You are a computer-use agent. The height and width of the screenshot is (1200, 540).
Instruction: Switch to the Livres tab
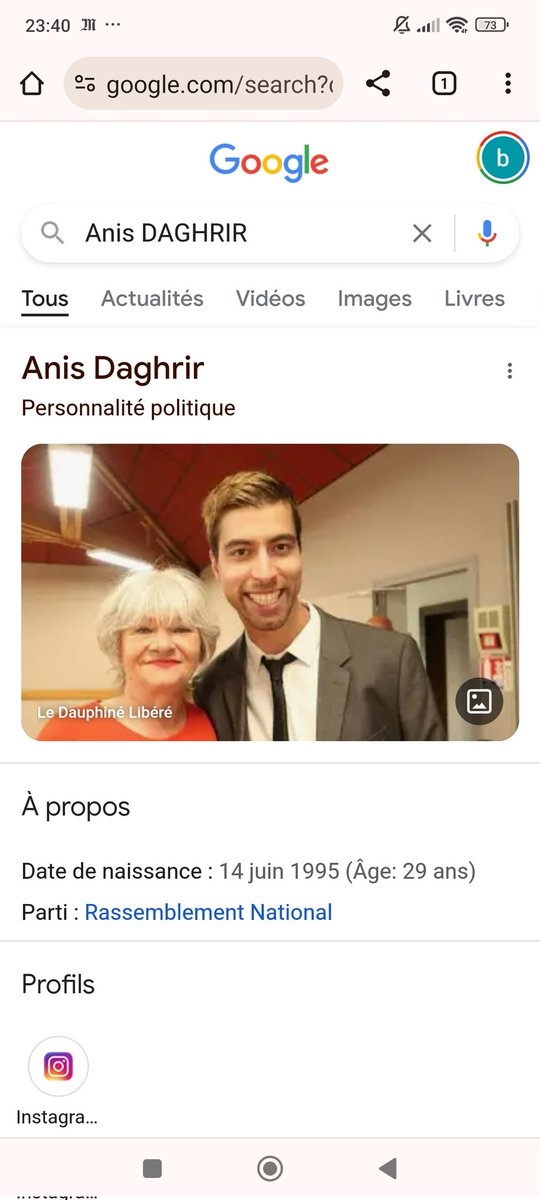pos(474,298)
